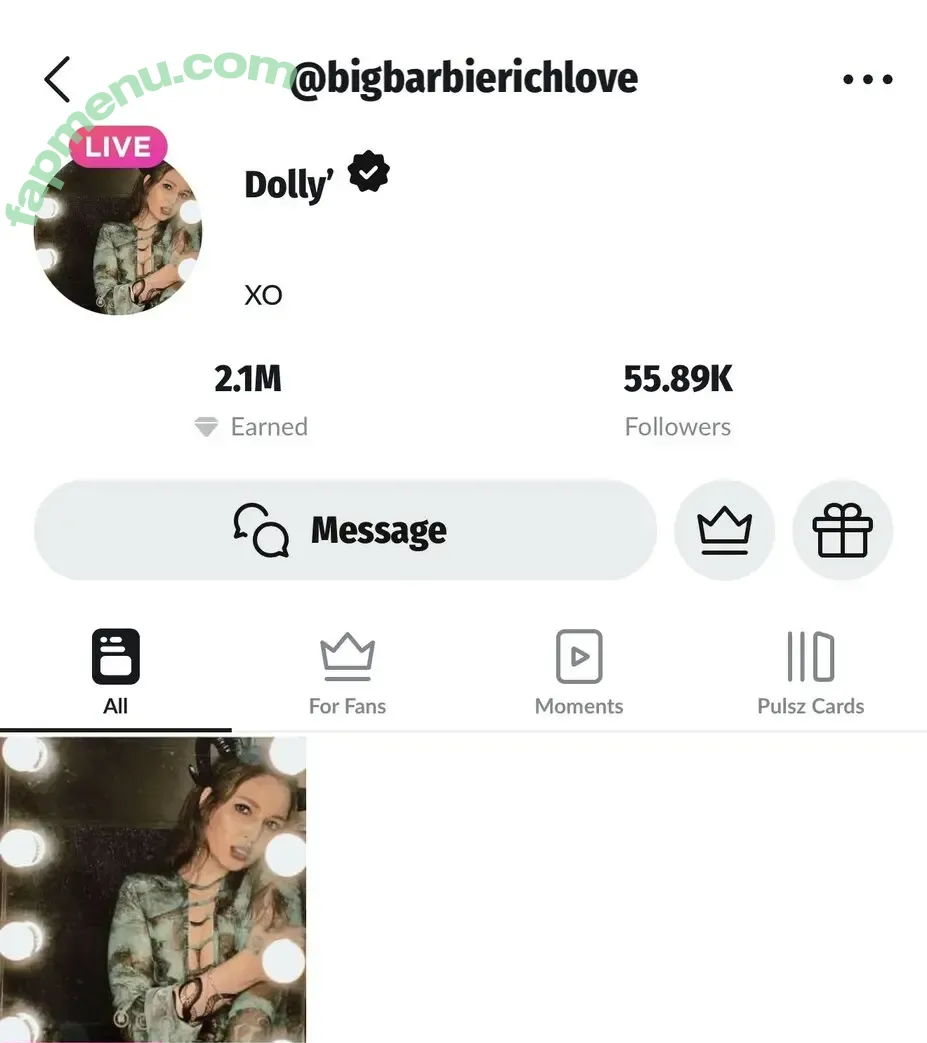This screenshot has height=1043, width=927.
Task: Send a message to Dolly
Action: (x=345, y=530)
